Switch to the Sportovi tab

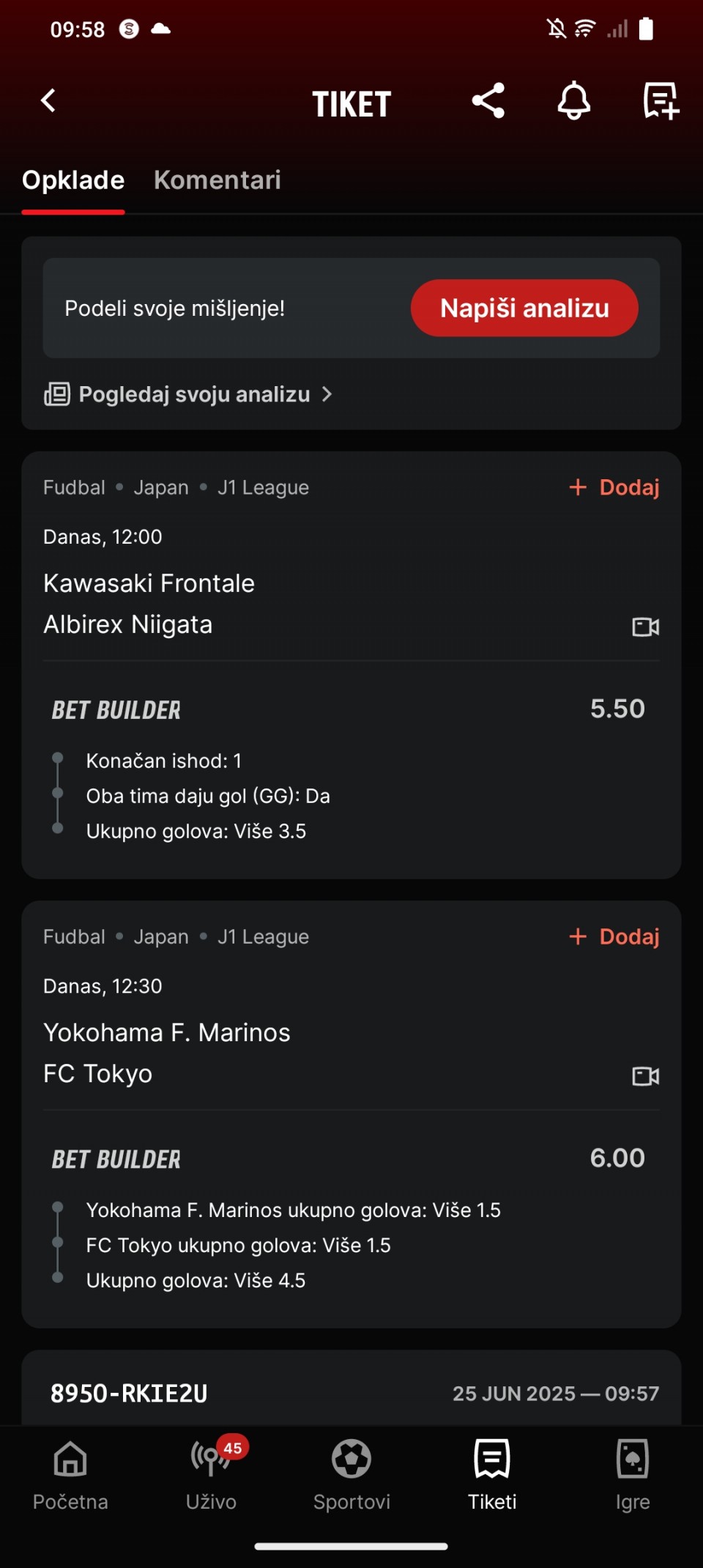351,1474
